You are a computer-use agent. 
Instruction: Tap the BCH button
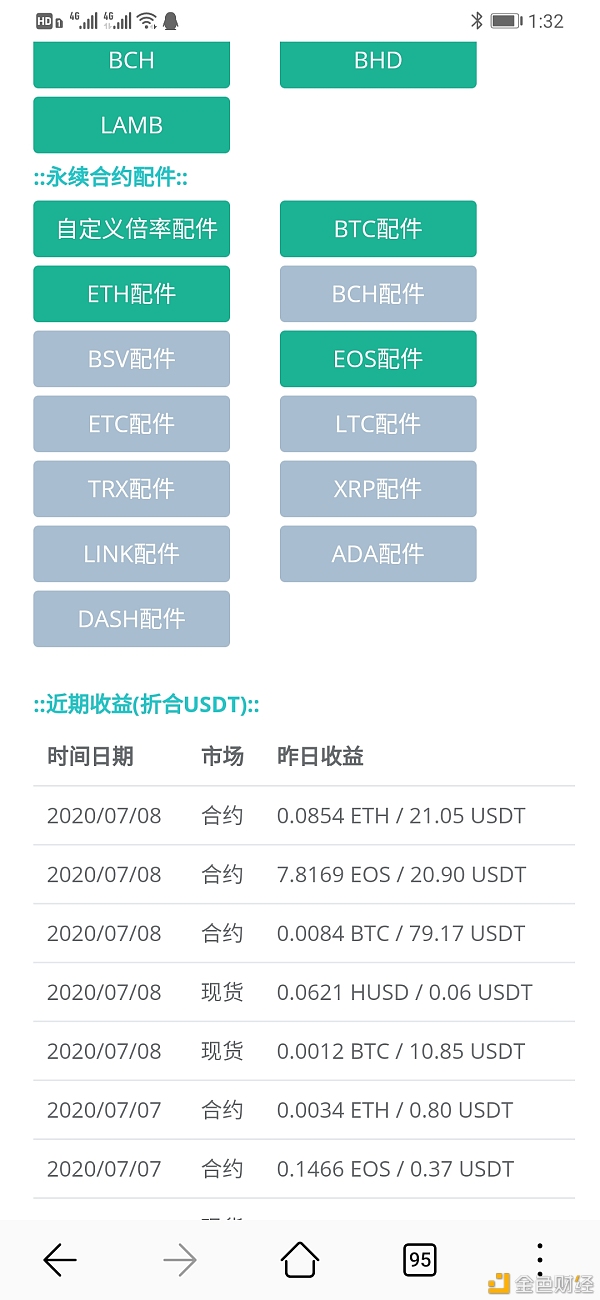(131, 62)
